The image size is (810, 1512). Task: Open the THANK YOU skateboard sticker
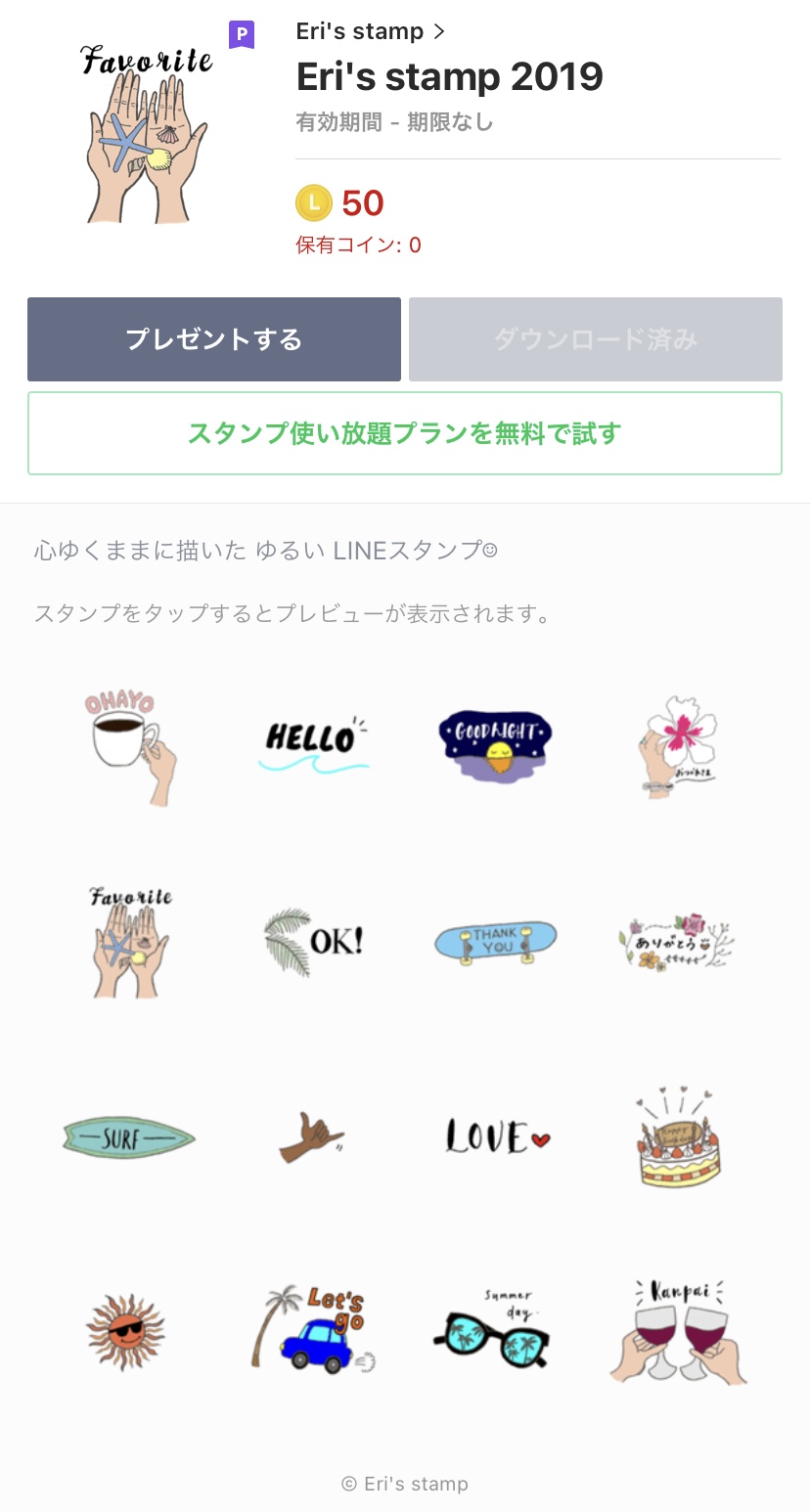click(x=495, y=942)
